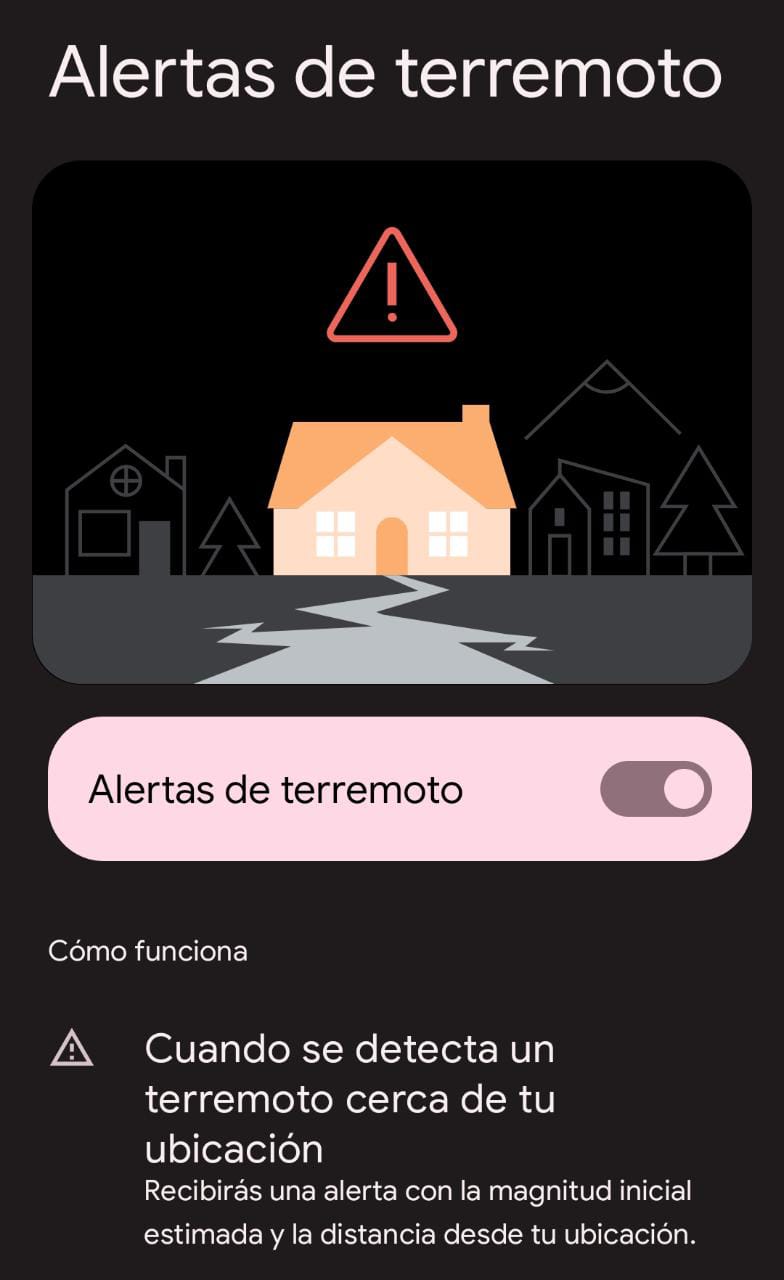784x1280 pixels.
Task: Disable the Alertas de terremoto switch
Action: [x=656, y=789]
